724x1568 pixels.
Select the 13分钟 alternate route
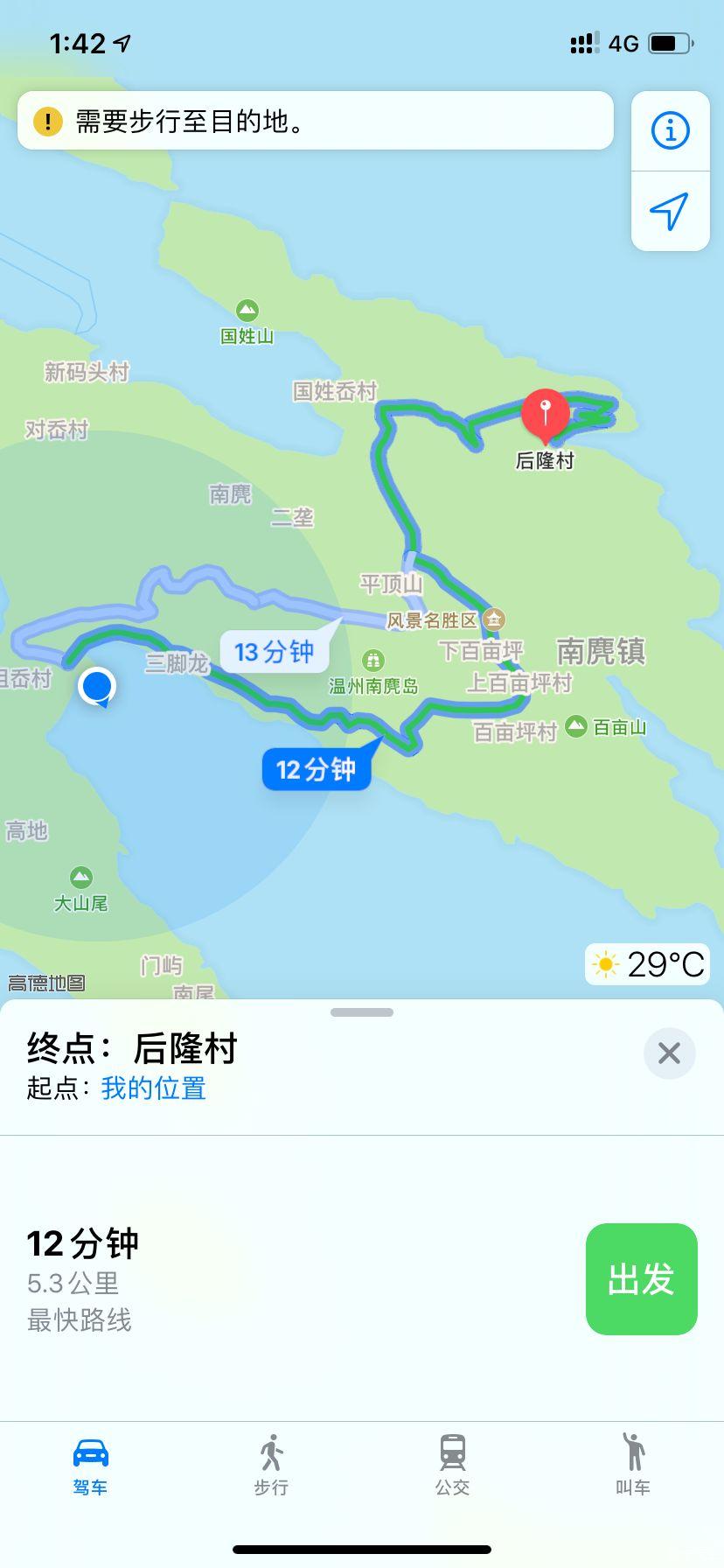click(274, 652)
